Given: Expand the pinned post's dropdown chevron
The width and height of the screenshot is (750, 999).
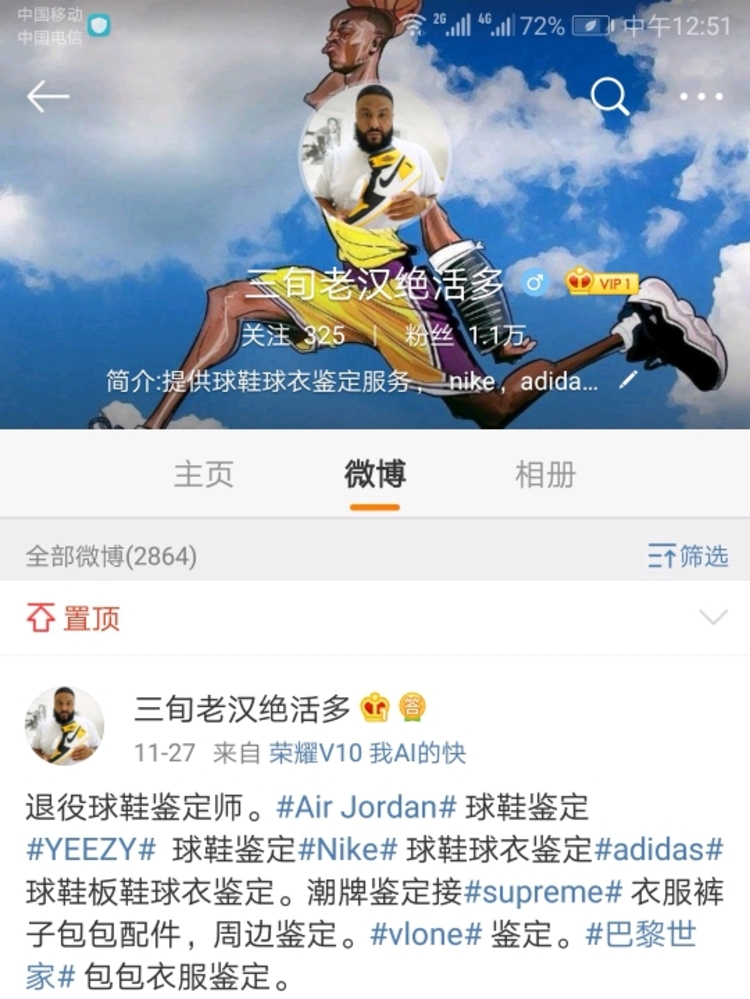Looking at the screenshot, I should (x=713, y=618).
